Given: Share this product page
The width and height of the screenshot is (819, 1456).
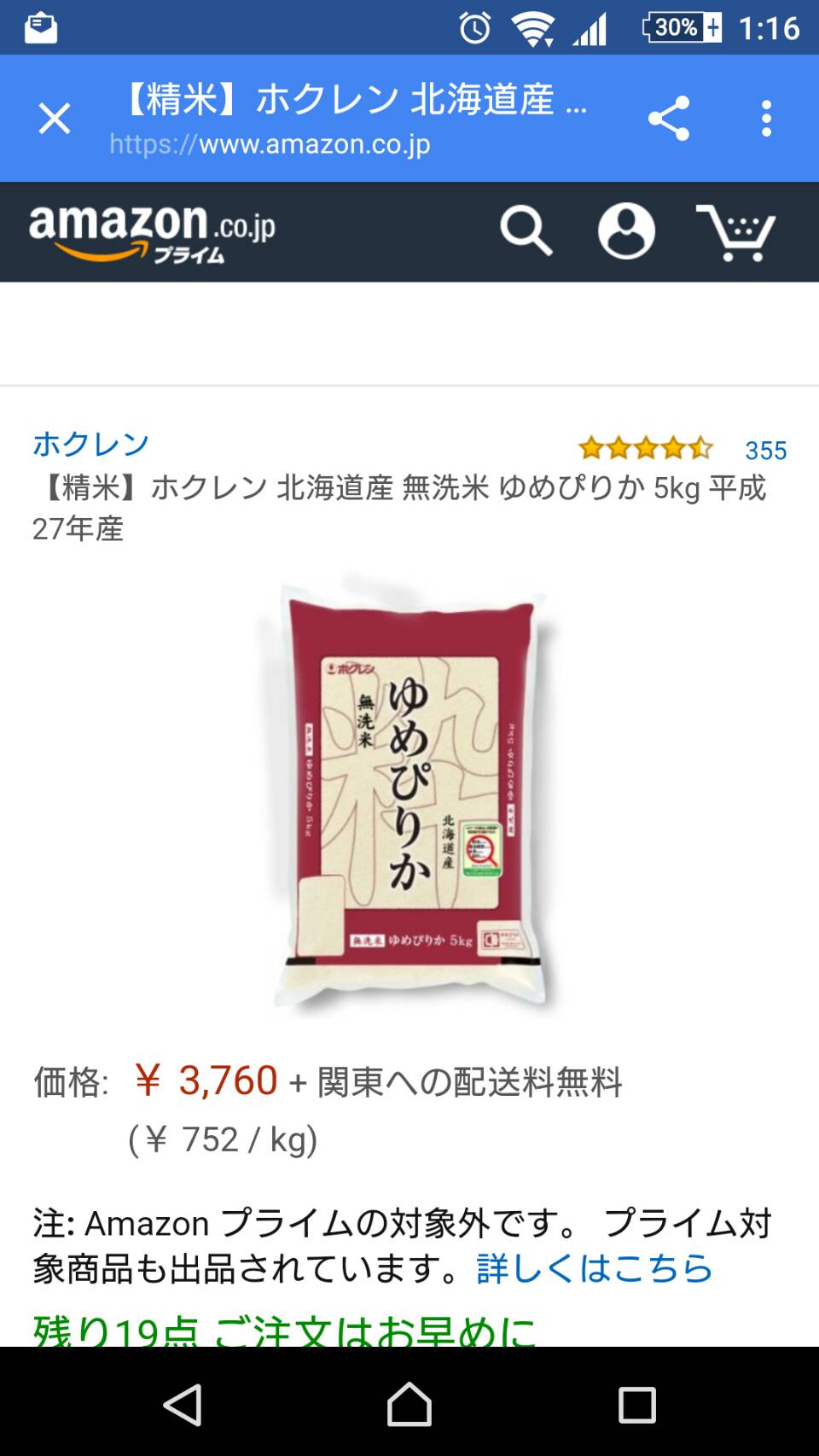Looking at the screenshot, I should click(669, 119).
